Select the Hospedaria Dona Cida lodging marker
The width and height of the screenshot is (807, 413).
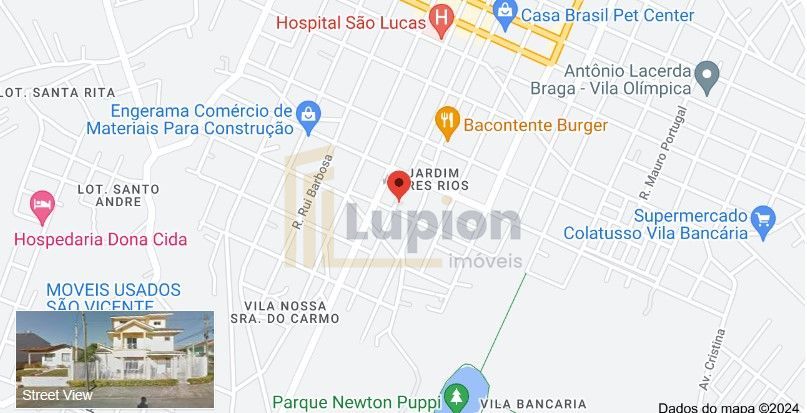[x=42, y=206]
